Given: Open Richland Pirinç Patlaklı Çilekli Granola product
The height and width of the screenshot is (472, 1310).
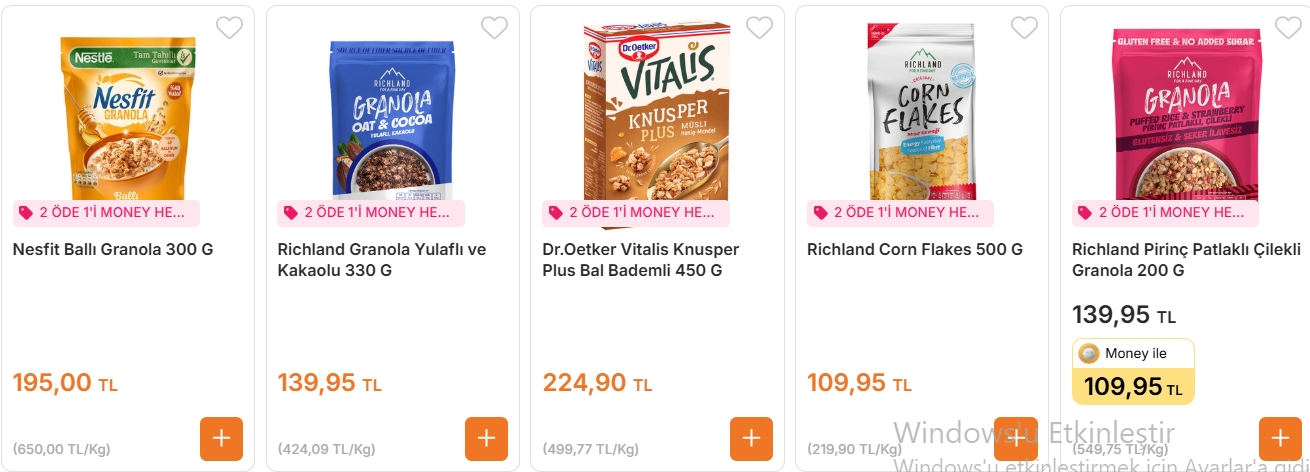Looking at the screenshot, I should 1186,259.
